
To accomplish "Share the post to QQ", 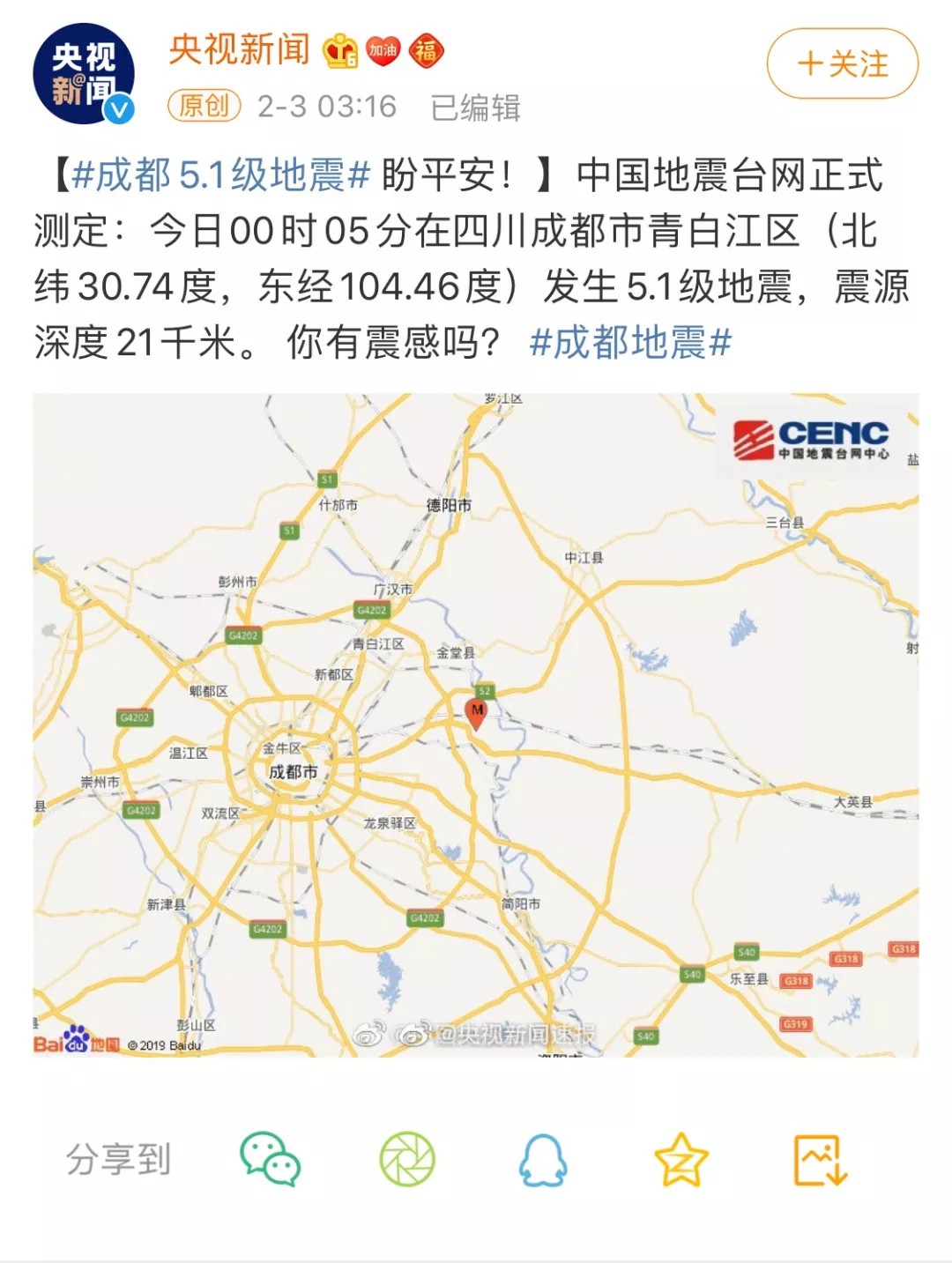I will 543,1159.
